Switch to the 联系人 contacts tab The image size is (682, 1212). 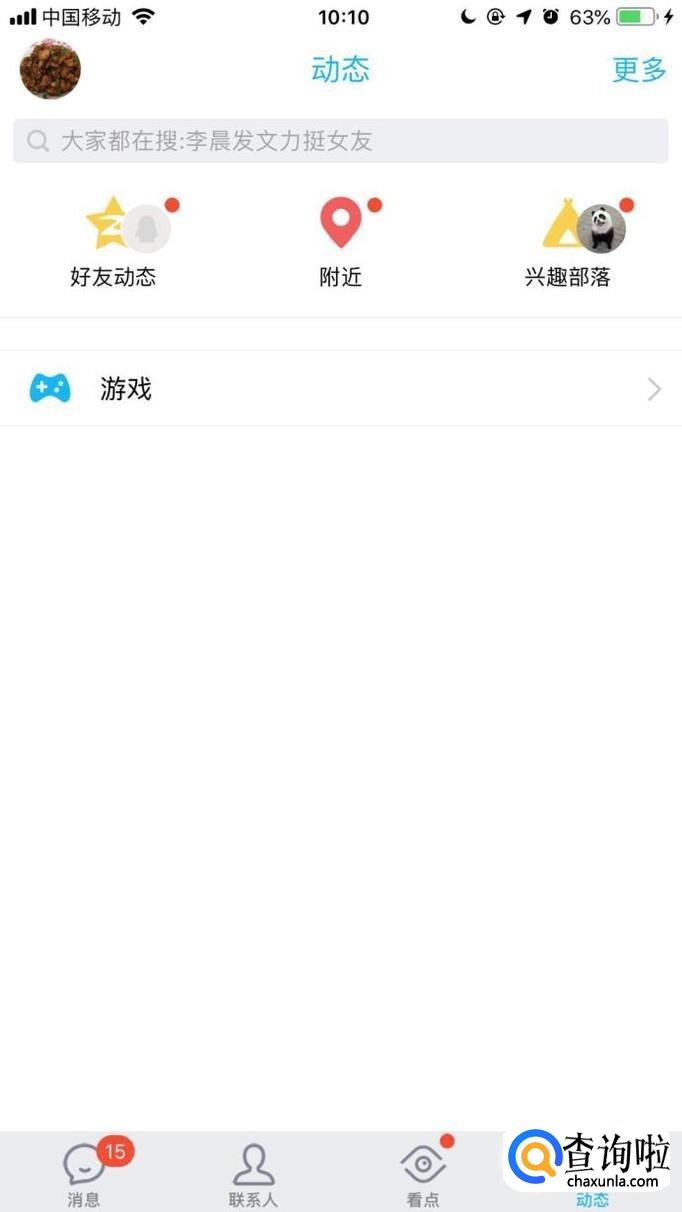point(254,1173)
